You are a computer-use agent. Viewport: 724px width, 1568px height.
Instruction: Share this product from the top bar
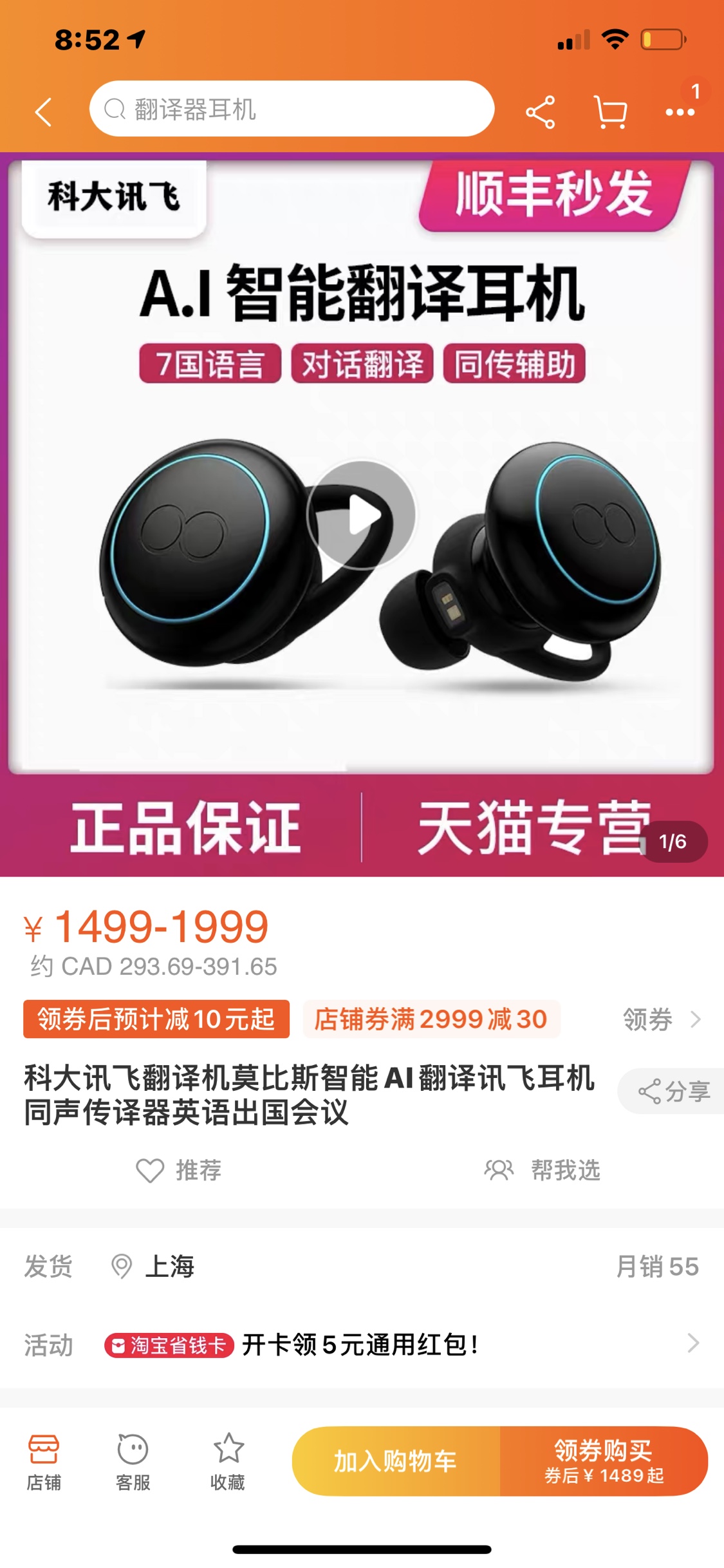tap(540, 113)
